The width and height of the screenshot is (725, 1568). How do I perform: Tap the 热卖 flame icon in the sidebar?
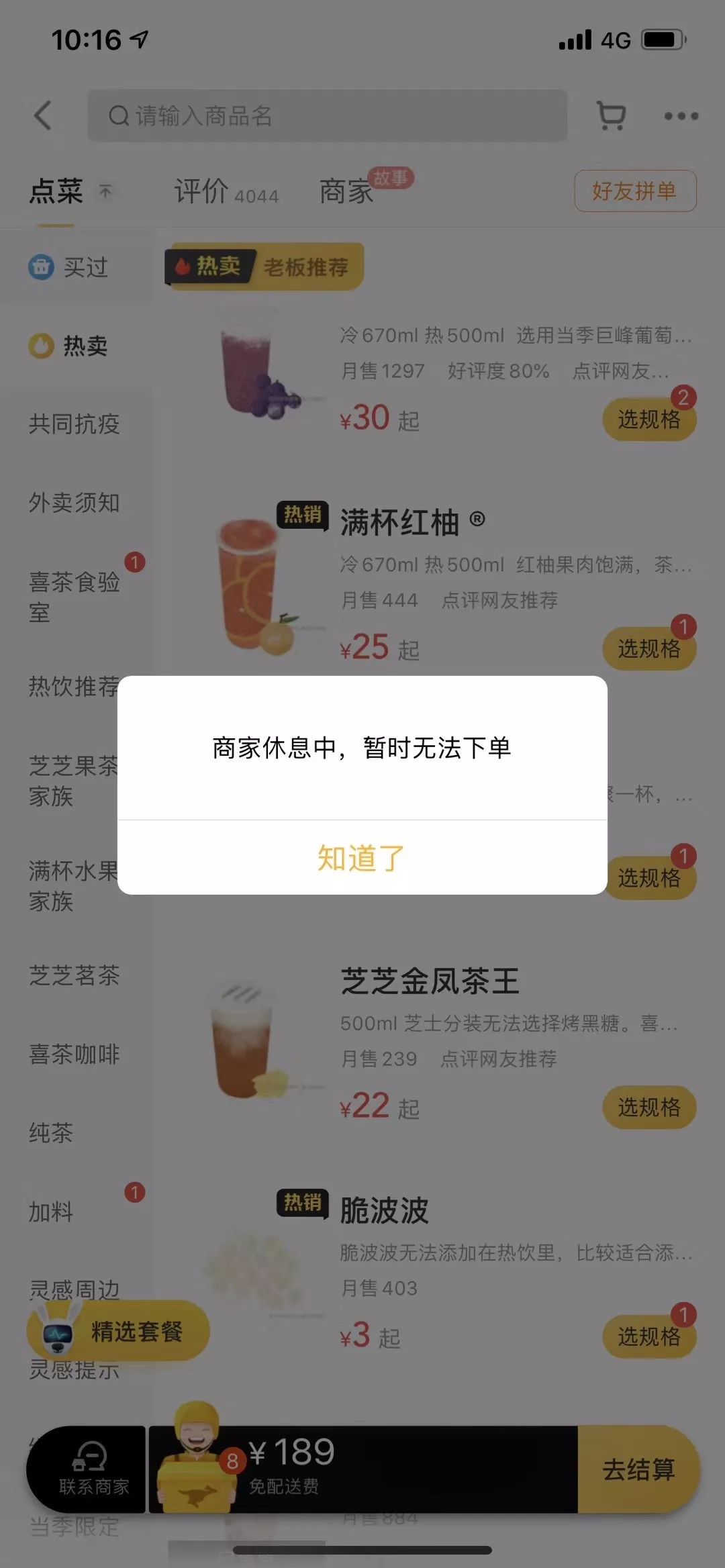(x=42, y=346)
